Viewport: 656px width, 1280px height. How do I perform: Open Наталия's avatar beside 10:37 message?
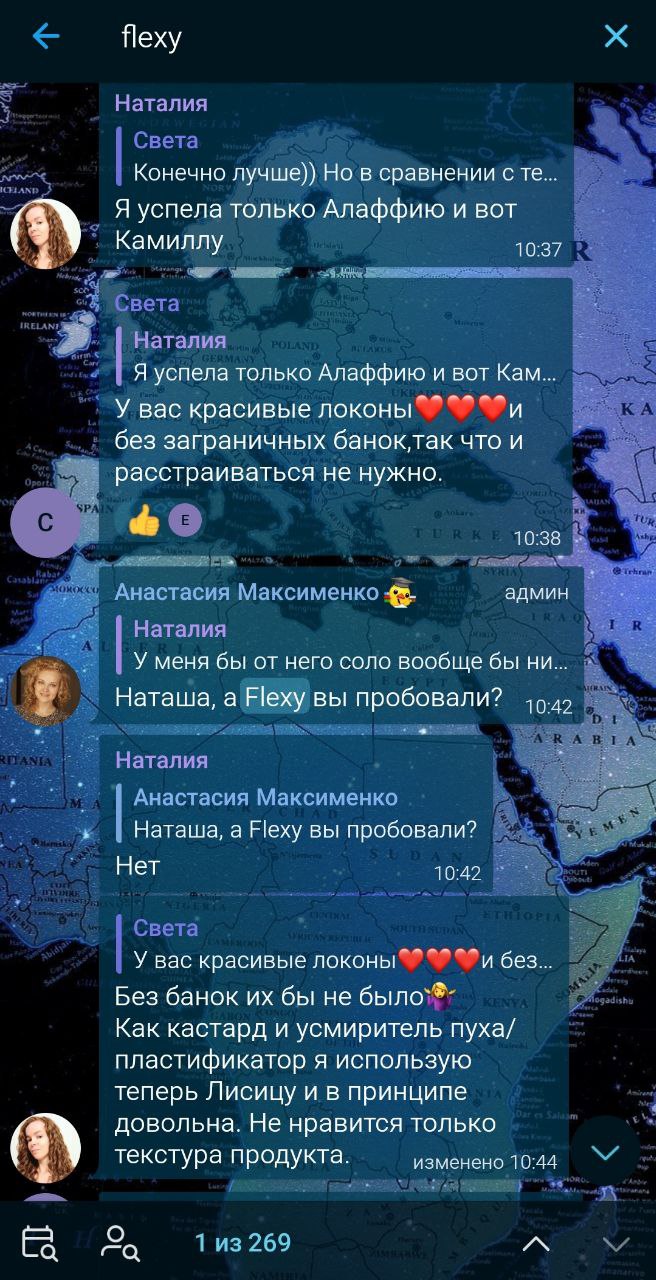(45, 233)
